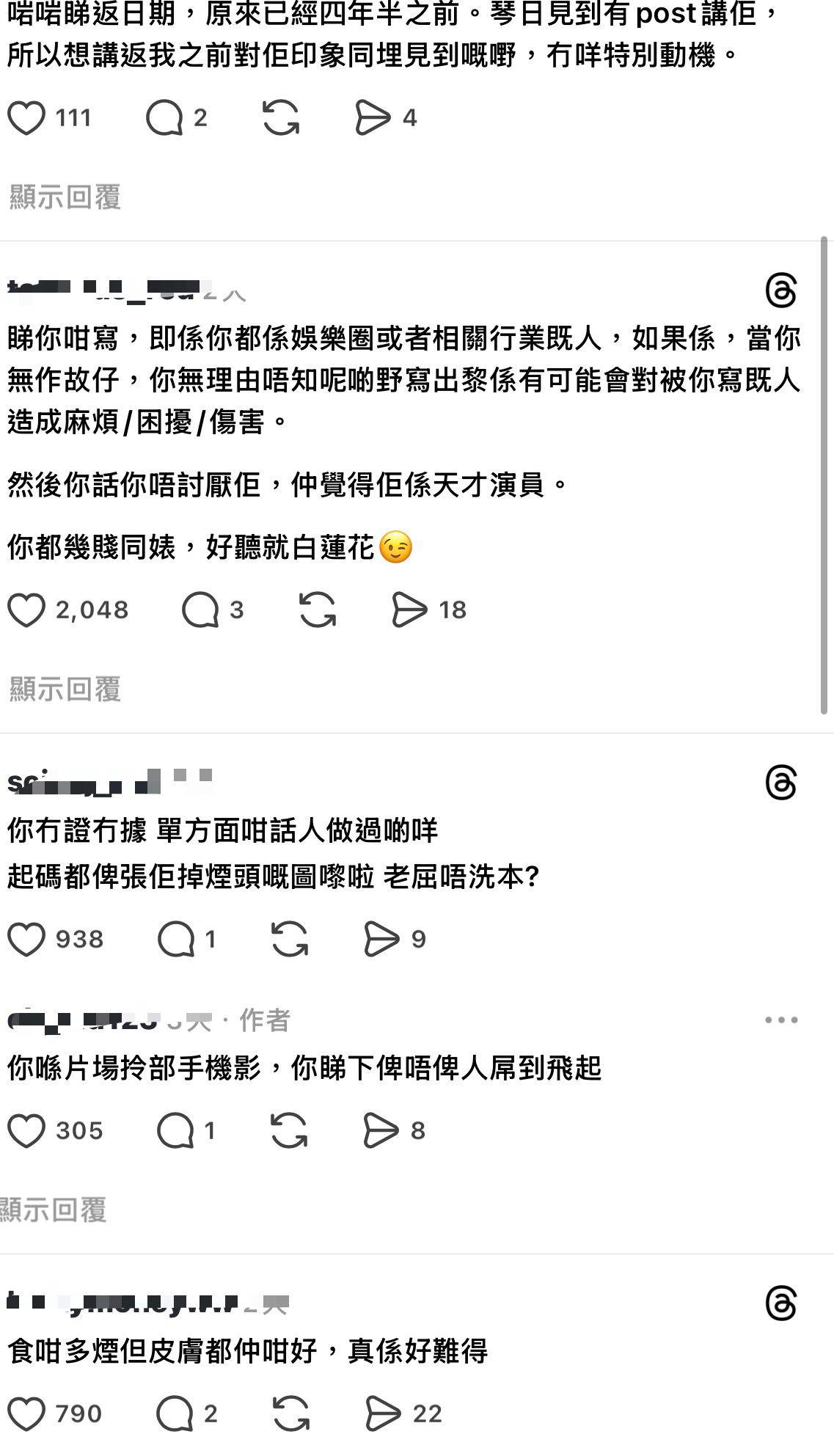The height and width of the screenshot is (1456, 834).
Task: Reply to the comment with 938 likes
Action: click(x=176, y=940)
